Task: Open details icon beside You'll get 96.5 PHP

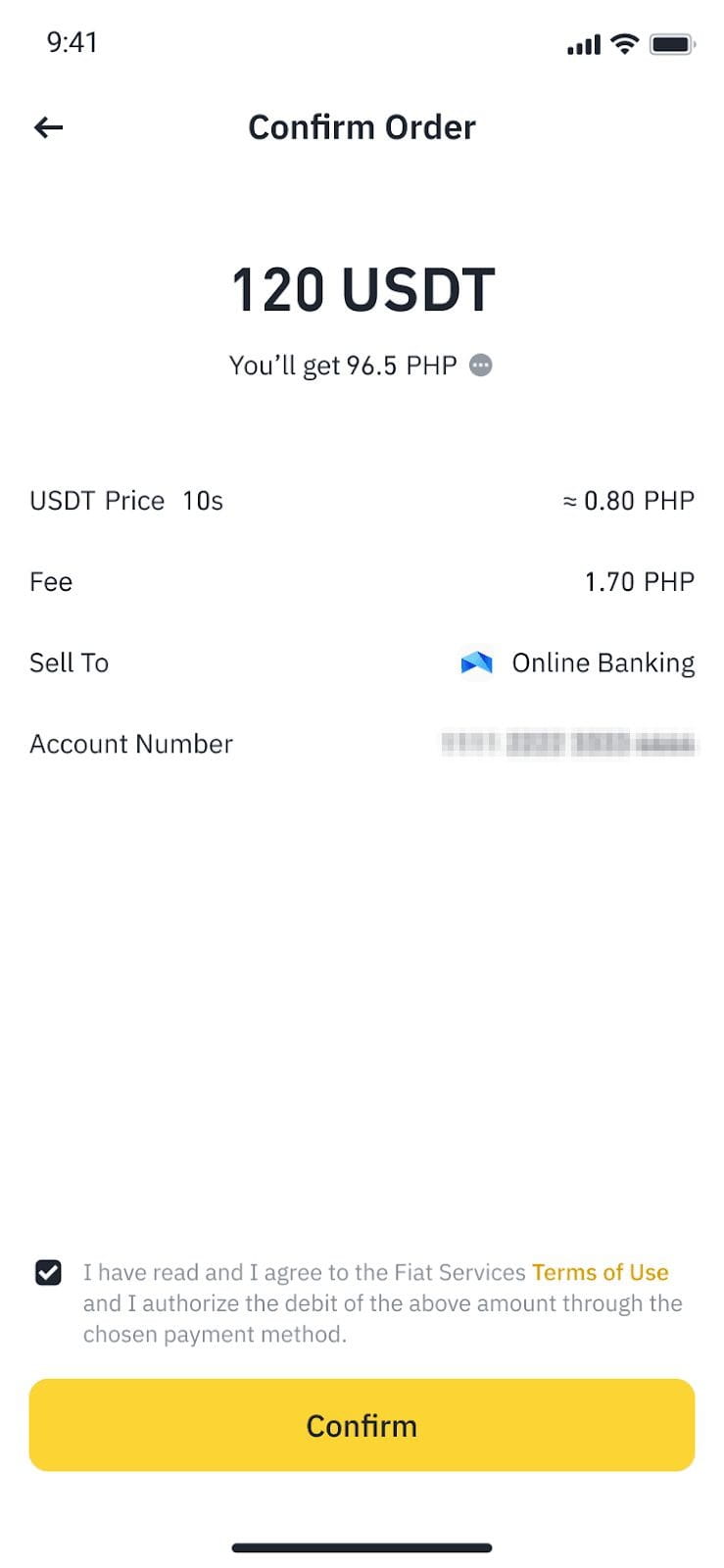Action: point(480,366)
